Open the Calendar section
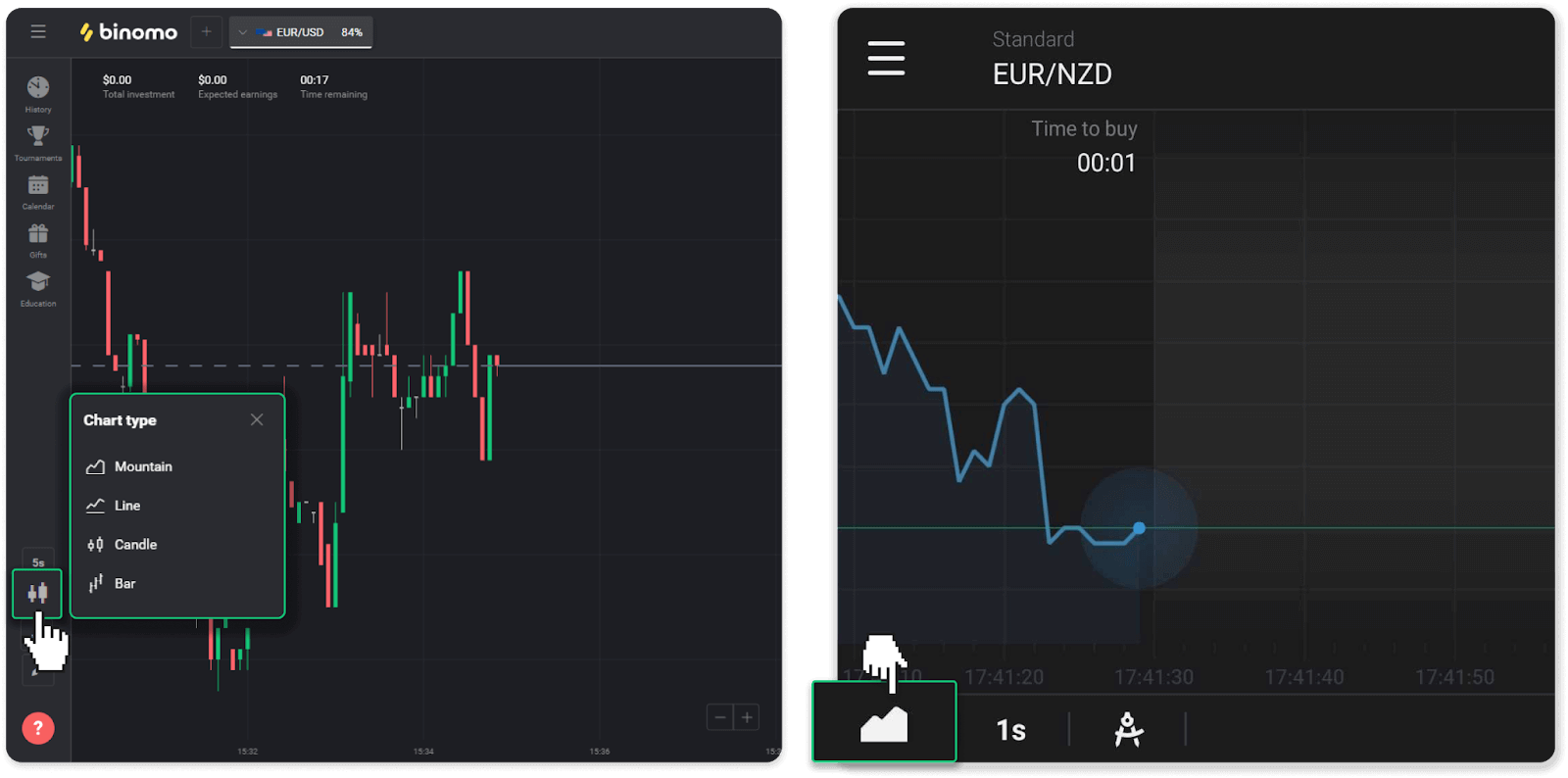Viewport: 1568px width, 778px height. pyautogui.click(x=38, y=190)
